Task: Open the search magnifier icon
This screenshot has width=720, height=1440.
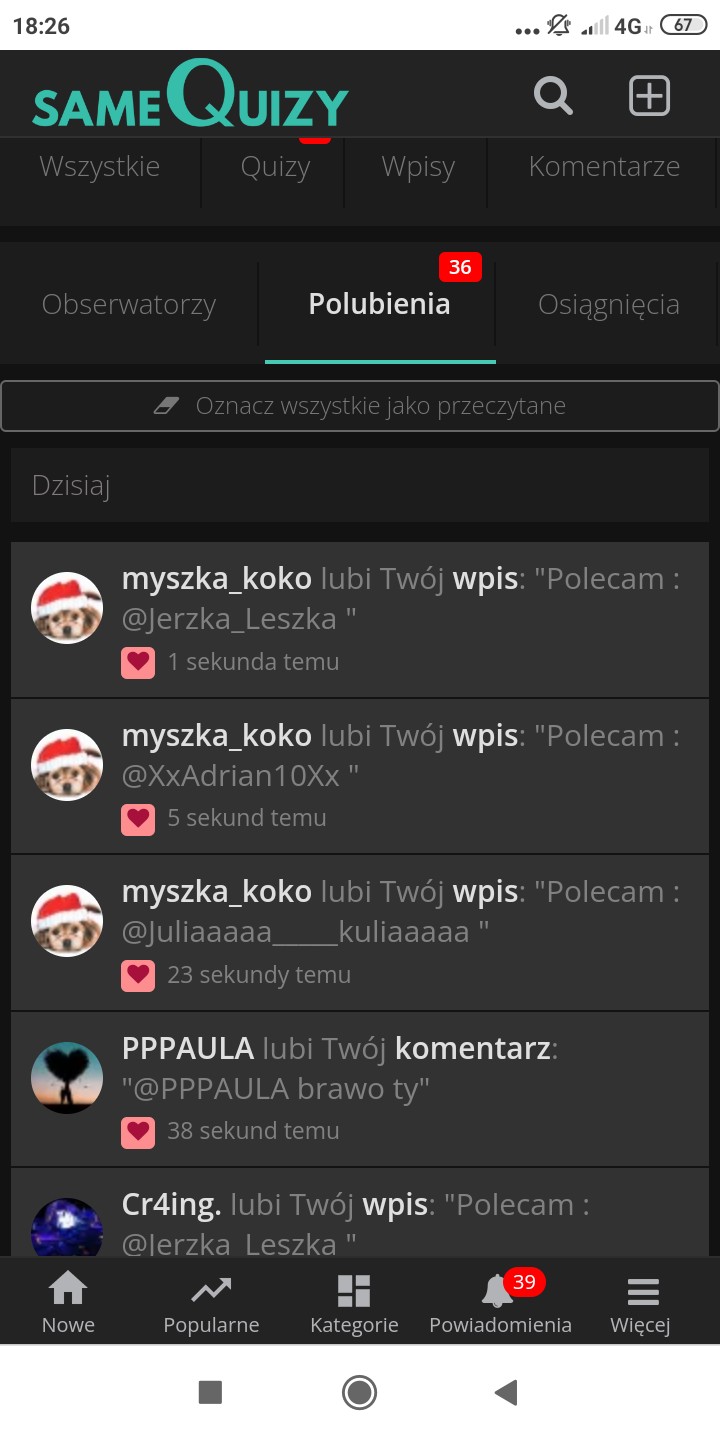Action: (553, 96)
